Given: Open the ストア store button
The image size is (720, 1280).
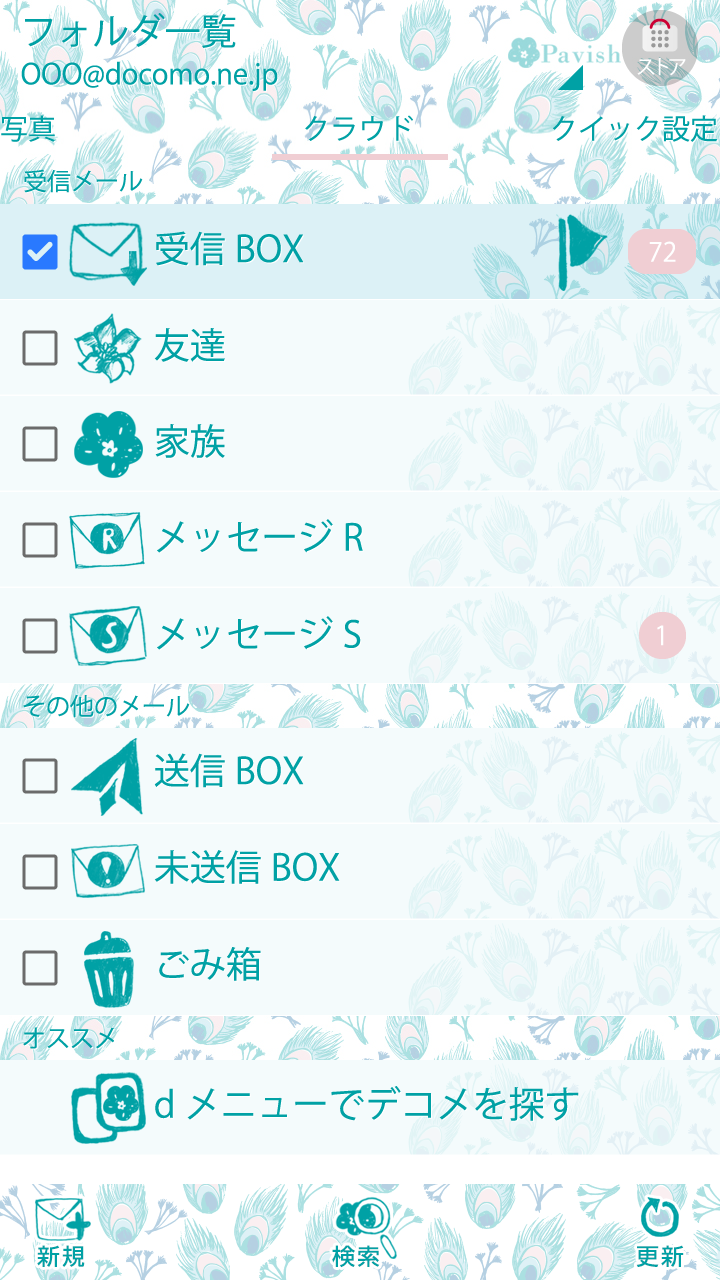Looking at the screenshot, I should coord(659,46).
